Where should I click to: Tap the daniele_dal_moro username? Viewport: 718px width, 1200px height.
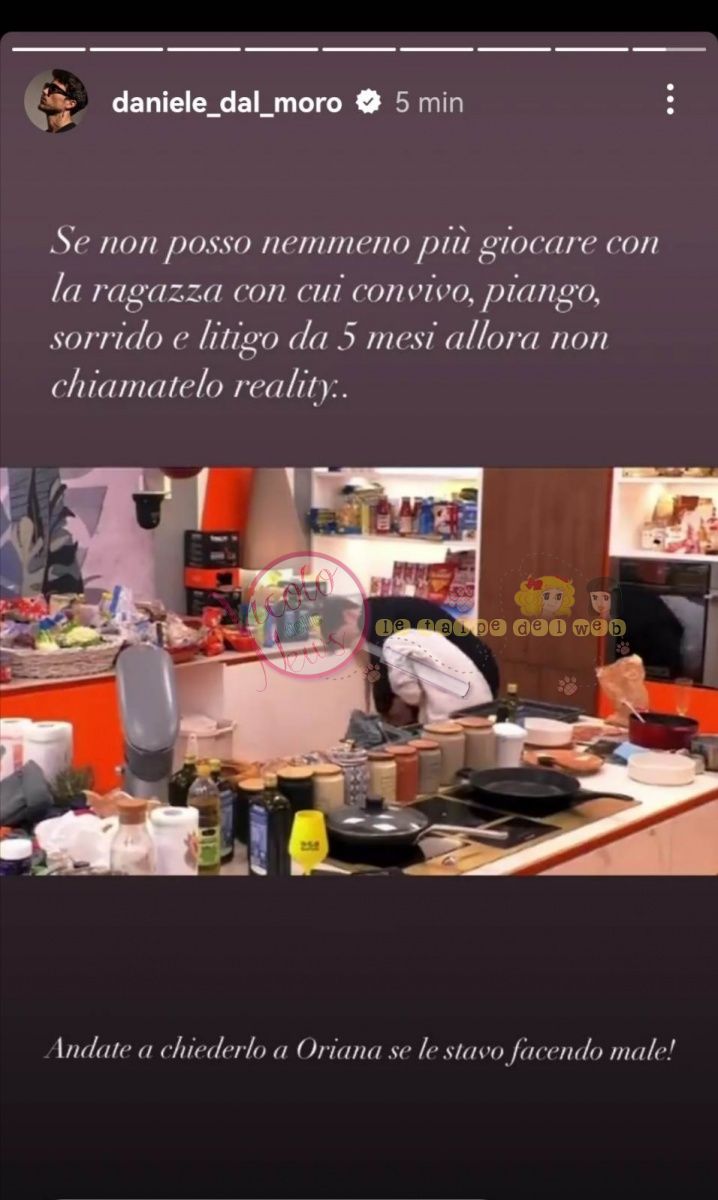pyautogui.click(x=227, y=102)
